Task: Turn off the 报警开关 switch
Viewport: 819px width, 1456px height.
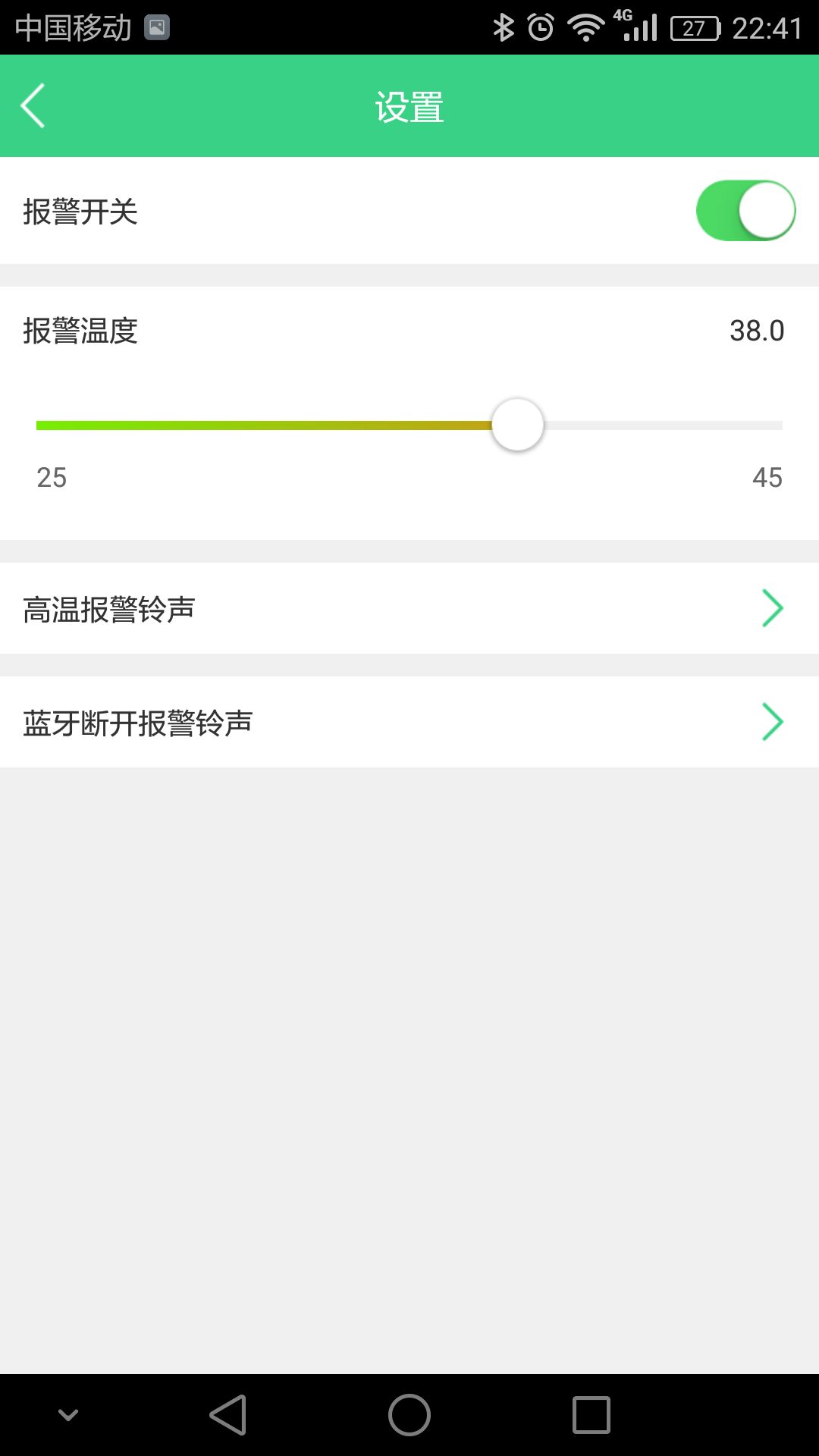Action: pyautogui.click(x=745, y=211)
